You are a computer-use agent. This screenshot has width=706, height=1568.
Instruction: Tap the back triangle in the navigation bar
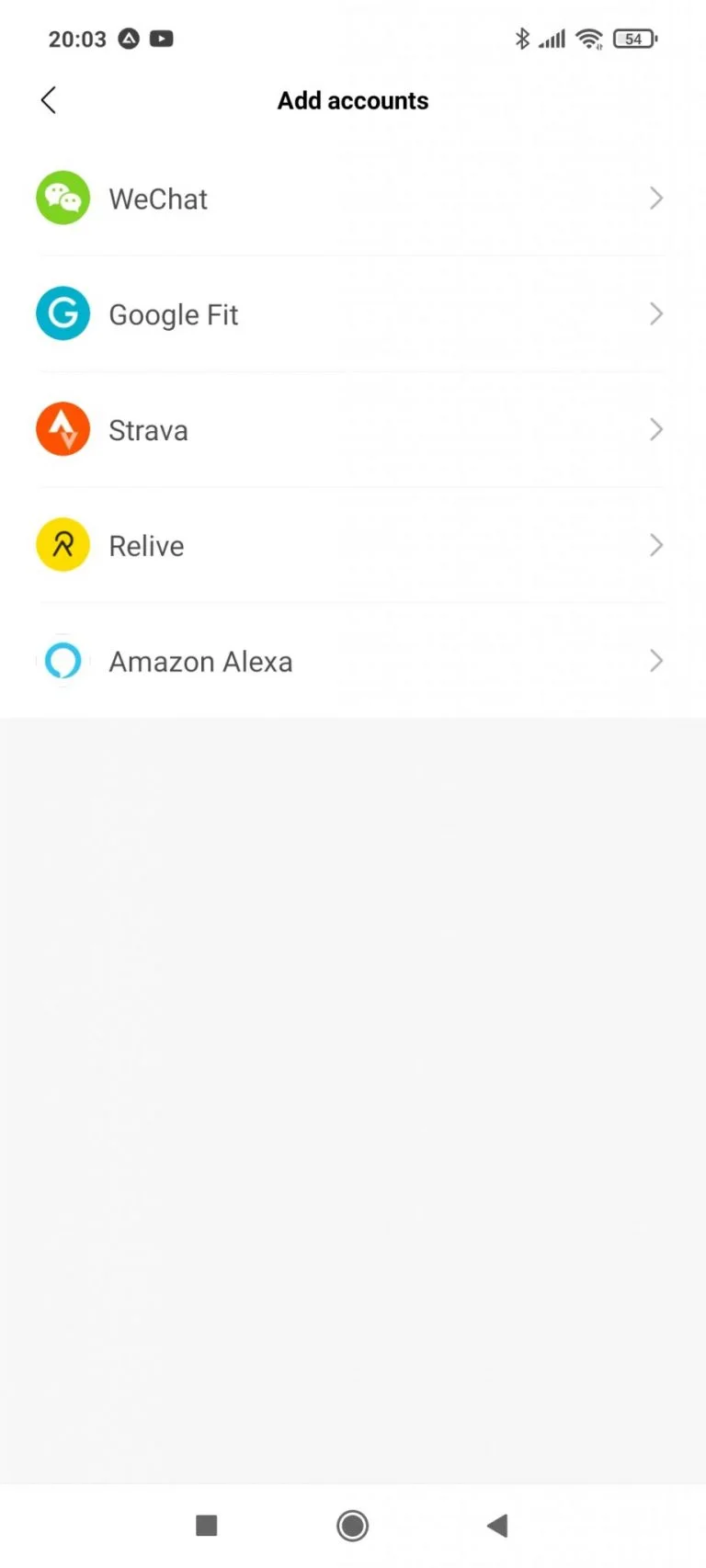[x=497, y=1525]
